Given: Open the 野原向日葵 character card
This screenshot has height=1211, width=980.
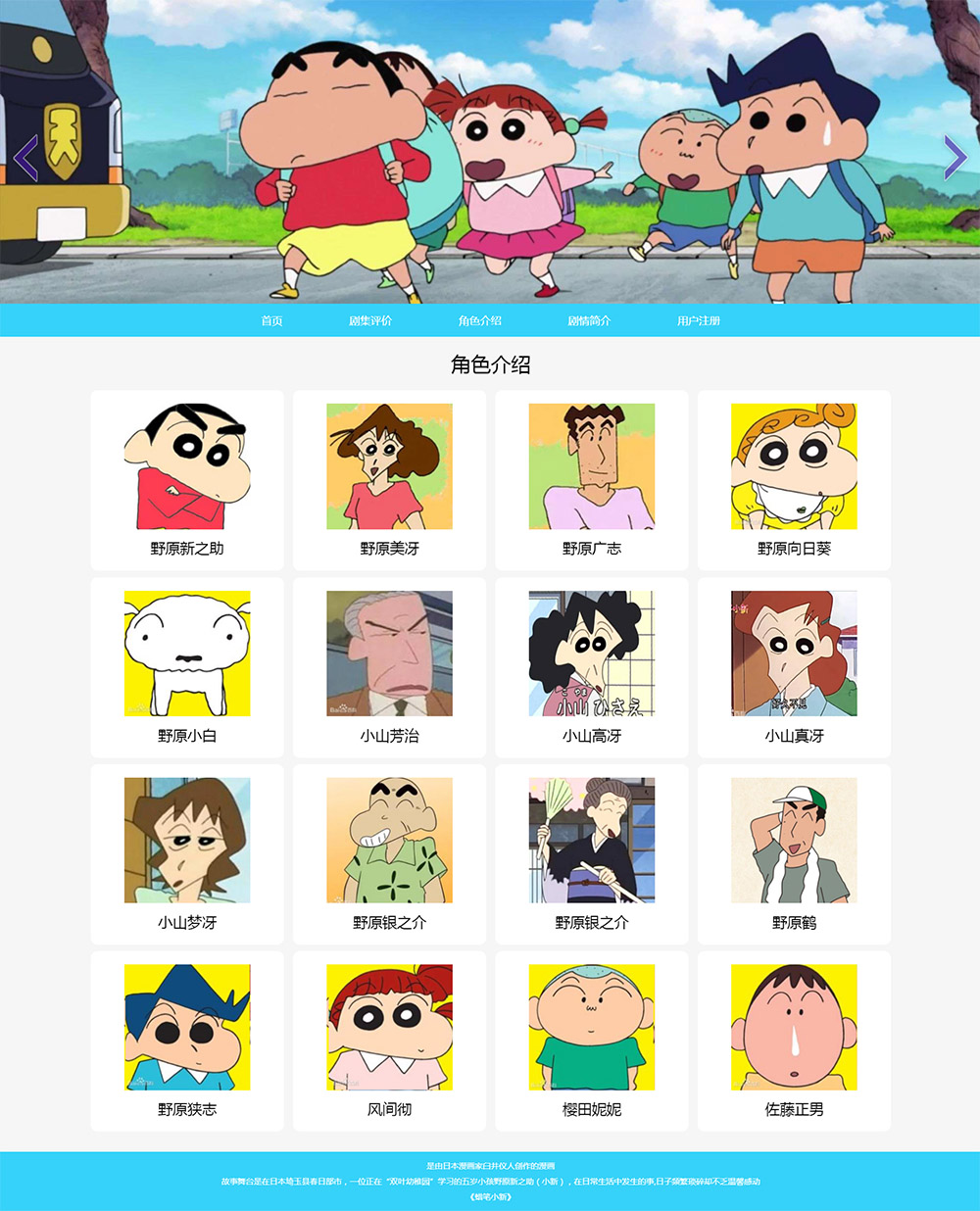Looking at the screenshot, I should coord(794,480).
